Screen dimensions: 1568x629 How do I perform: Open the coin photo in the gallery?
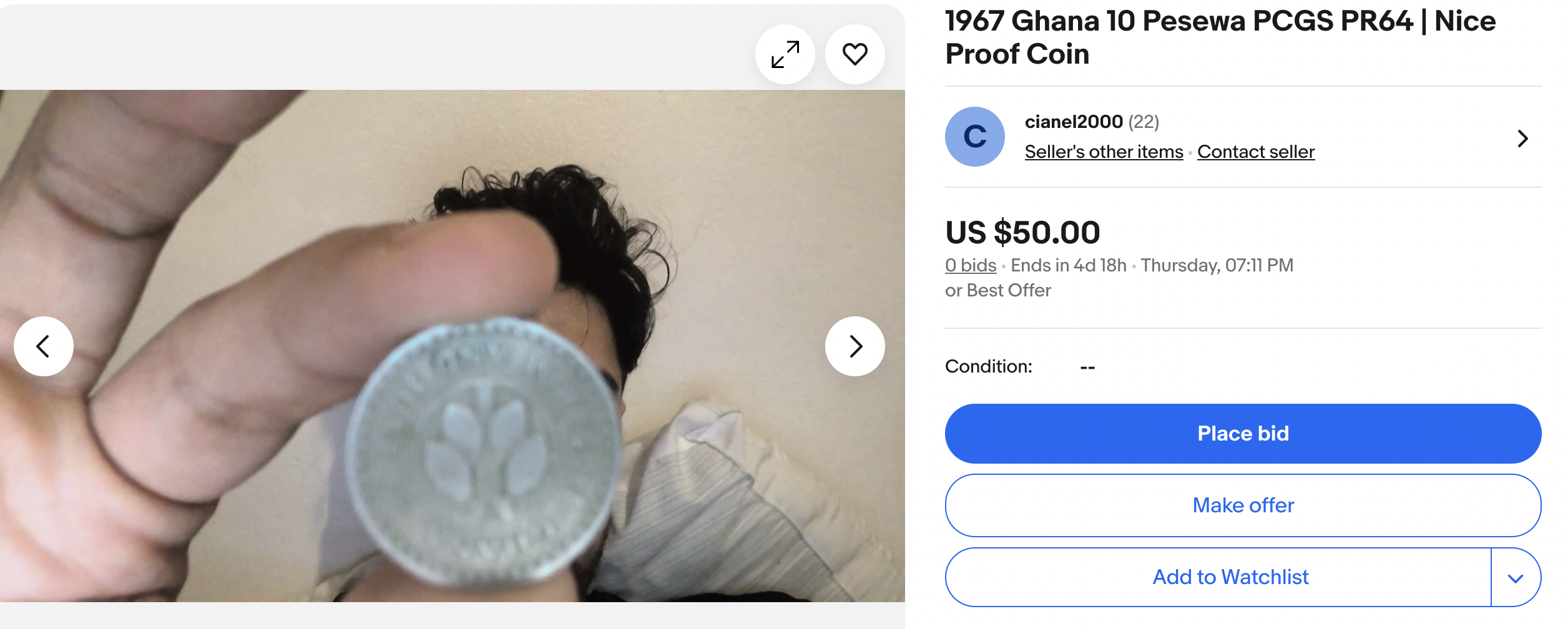(x=452, y=346)
